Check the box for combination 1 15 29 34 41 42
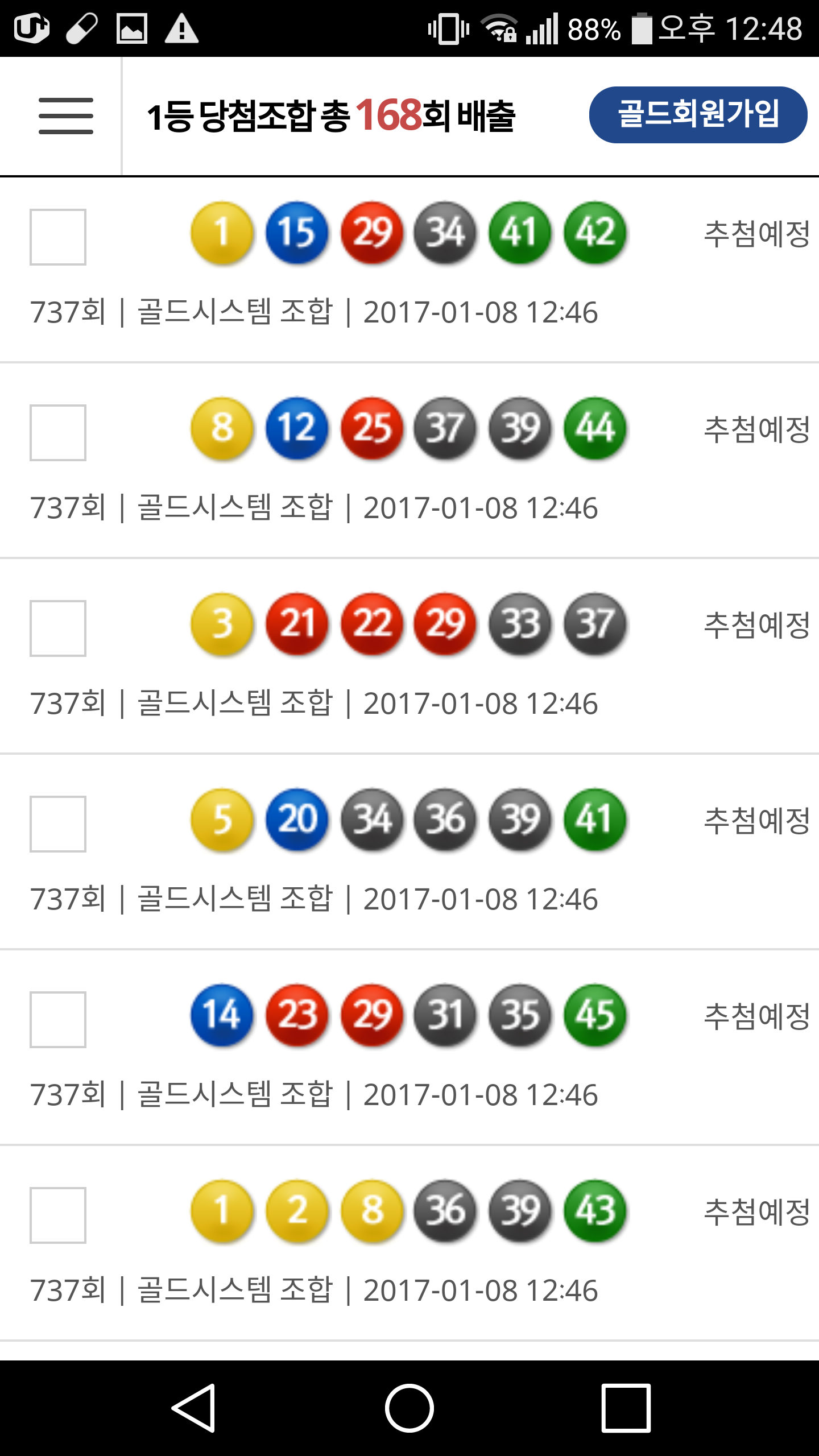The image size is (819, 1456). (58, 237)
